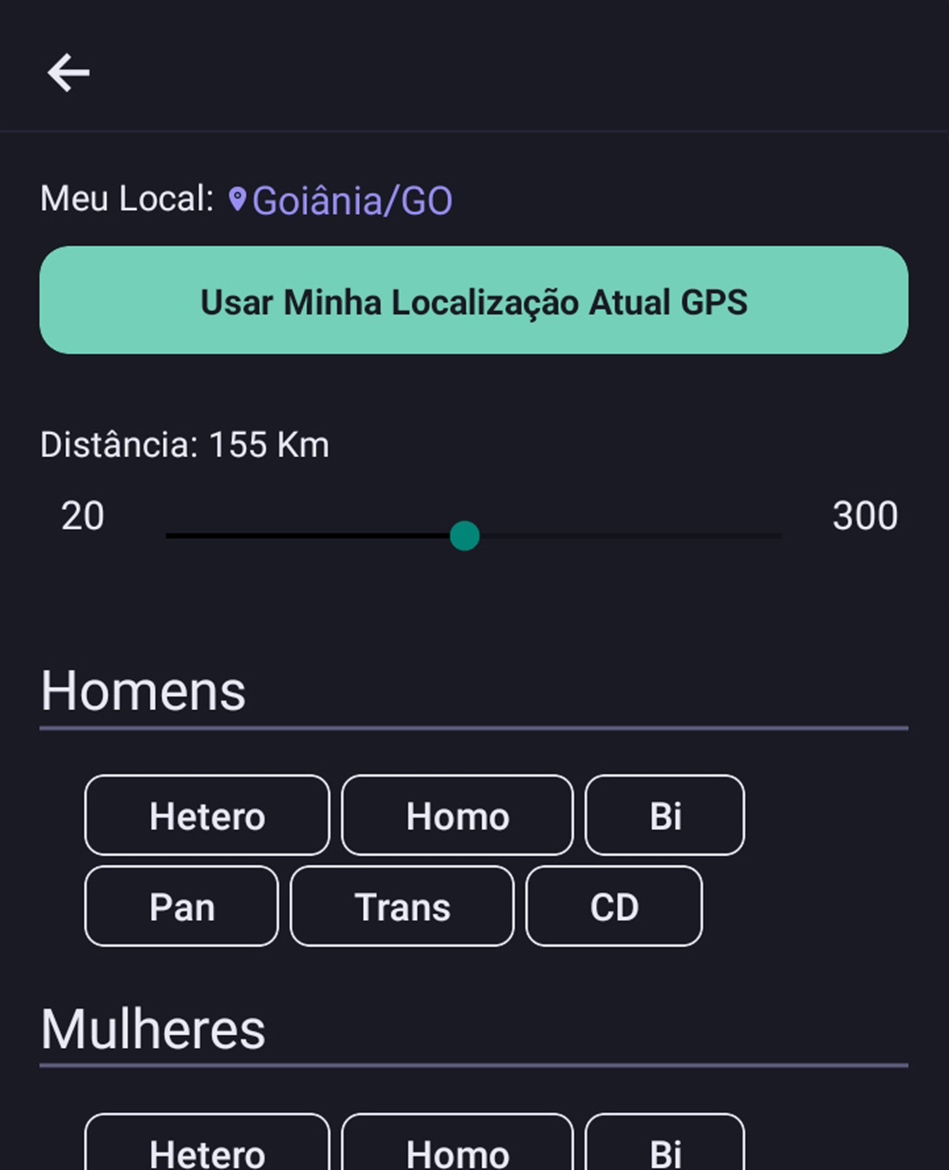This screenshot has height=1170, width=949.
Task: Enable the Homo filter under Homens
Action: [x=457, y=815]
